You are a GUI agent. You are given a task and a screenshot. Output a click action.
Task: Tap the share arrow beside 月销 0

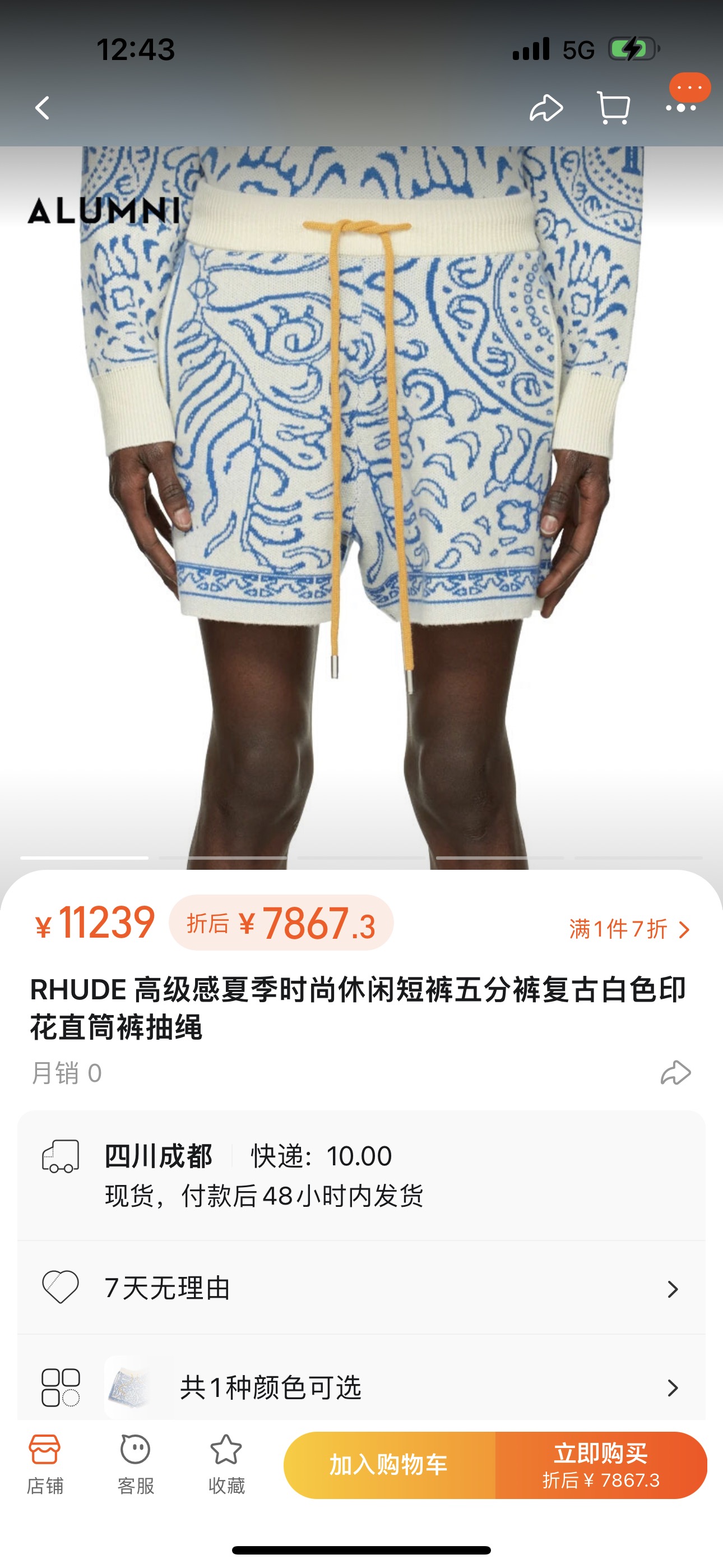pyautogui.click(x=675, y=1072)
